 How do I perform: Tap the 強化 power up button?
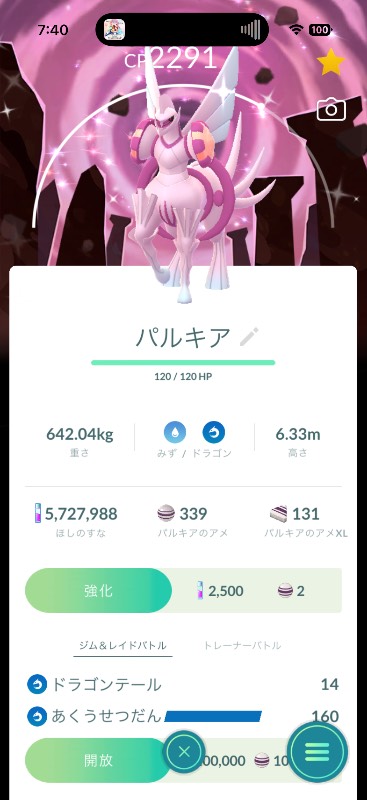[99, 591]
